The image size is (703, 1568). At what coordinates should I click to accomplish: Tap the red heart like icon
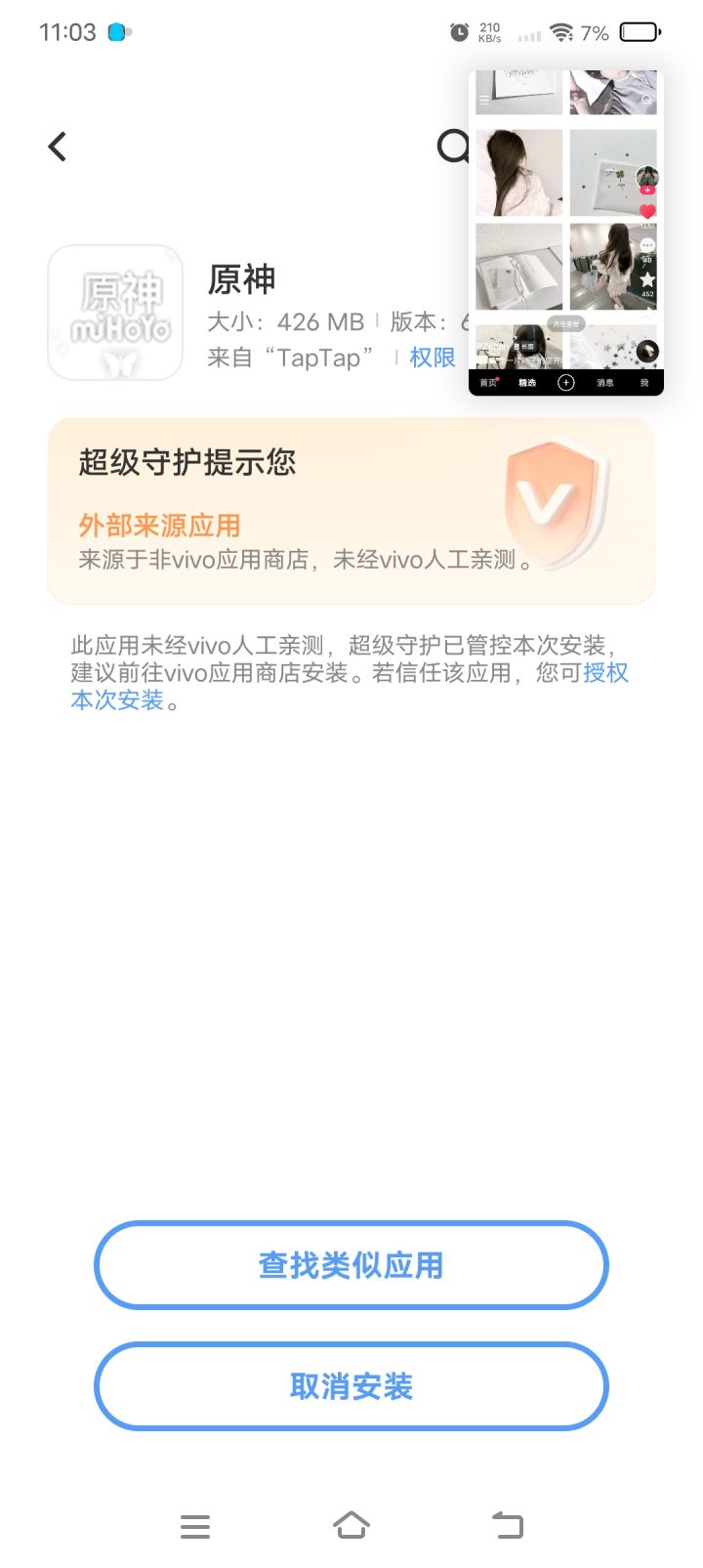pos(647,210)
